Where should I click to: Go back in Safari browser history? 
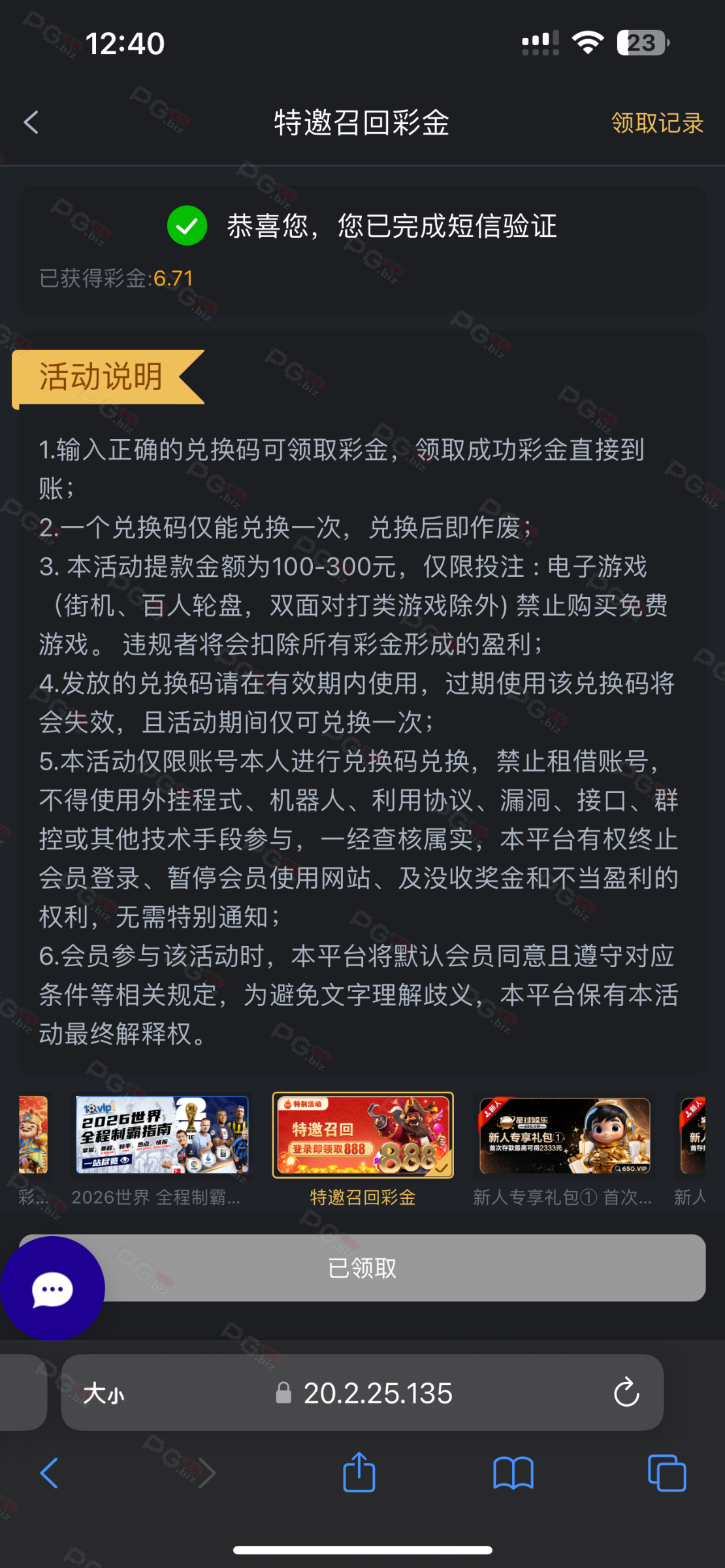(x=49, y=1473)
